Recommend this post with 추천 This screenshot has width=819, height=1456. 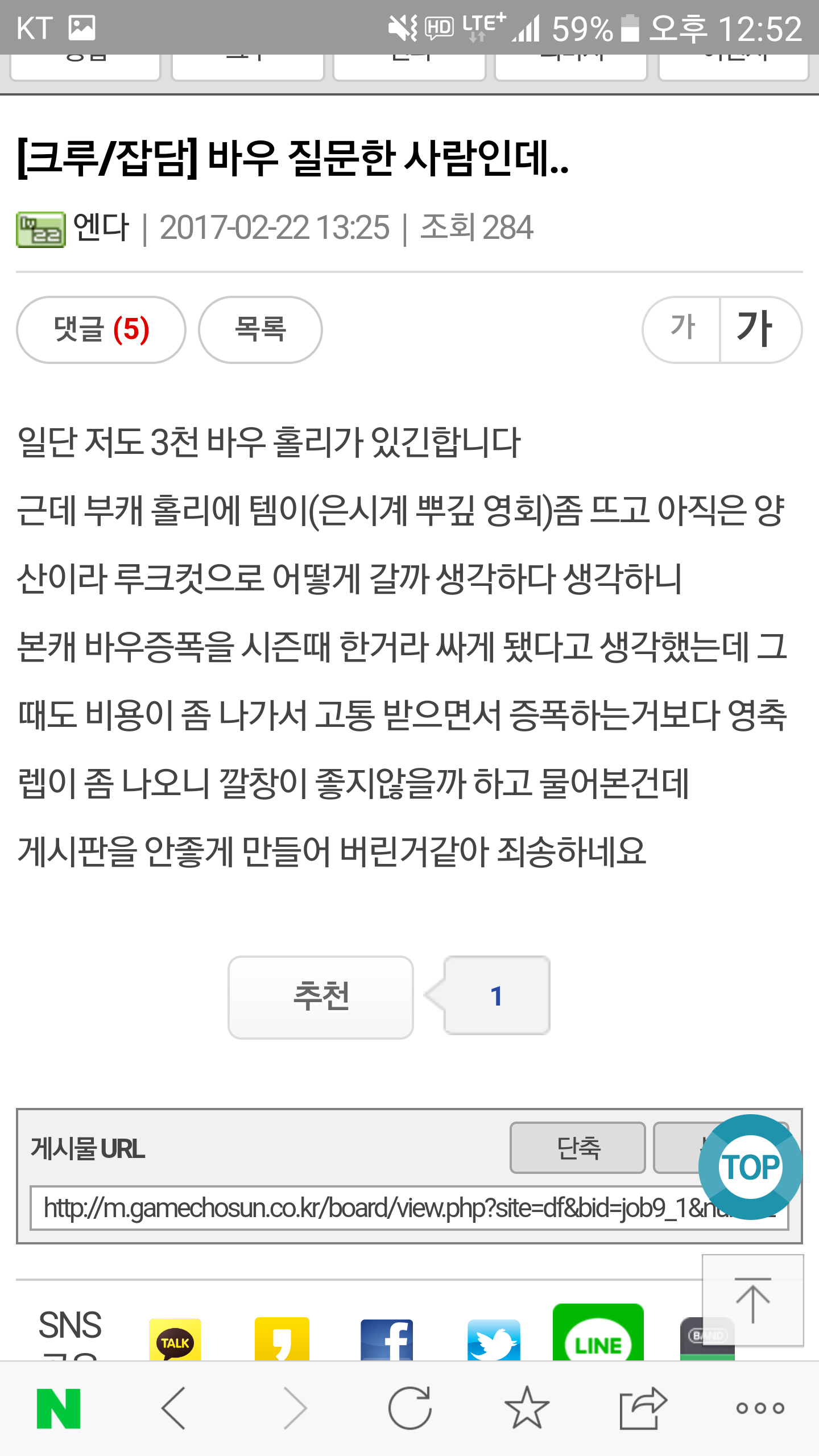tap(321, 997)
